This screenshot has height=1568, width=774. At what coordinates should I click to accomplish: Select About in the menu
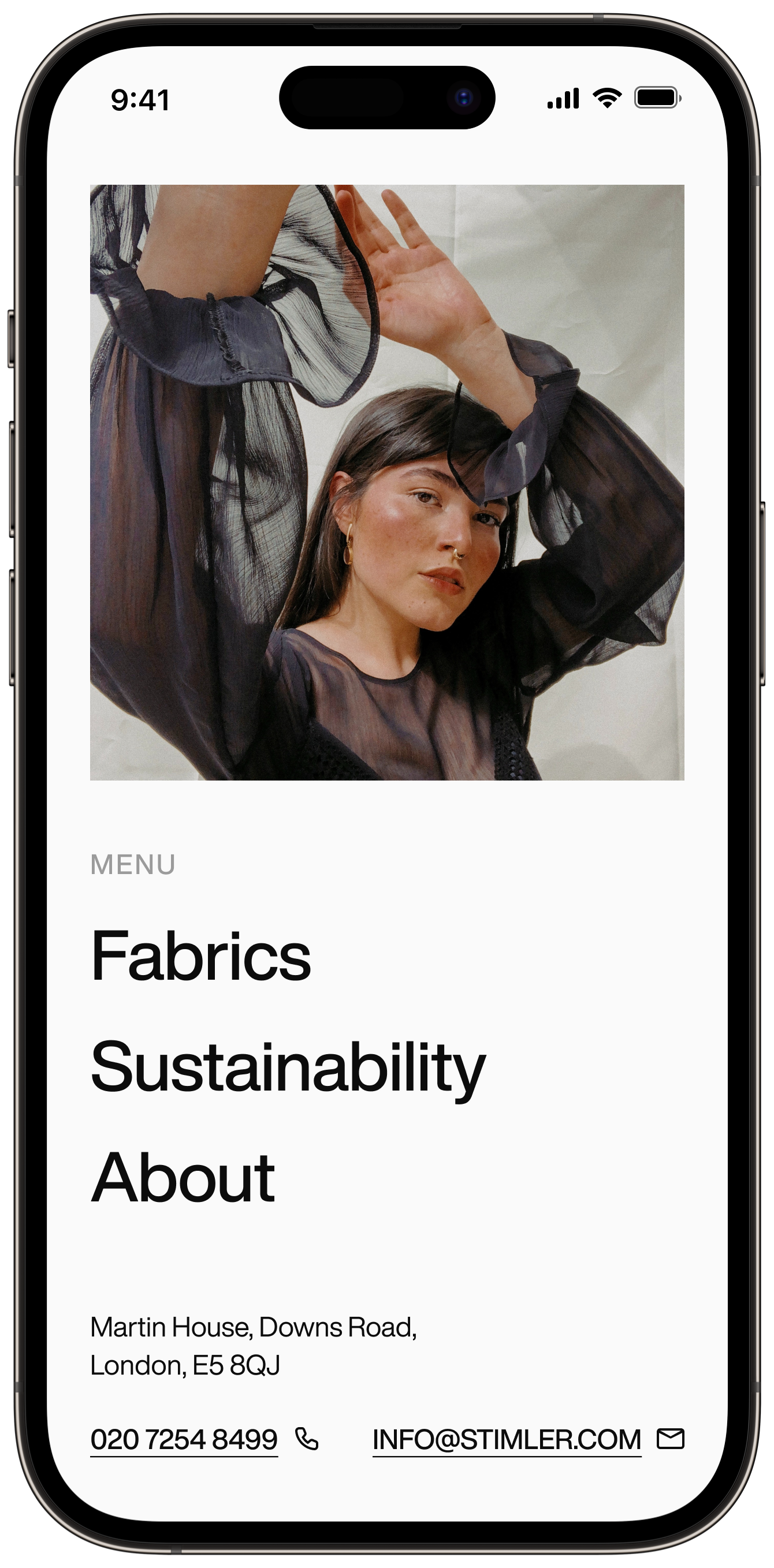183,1178
